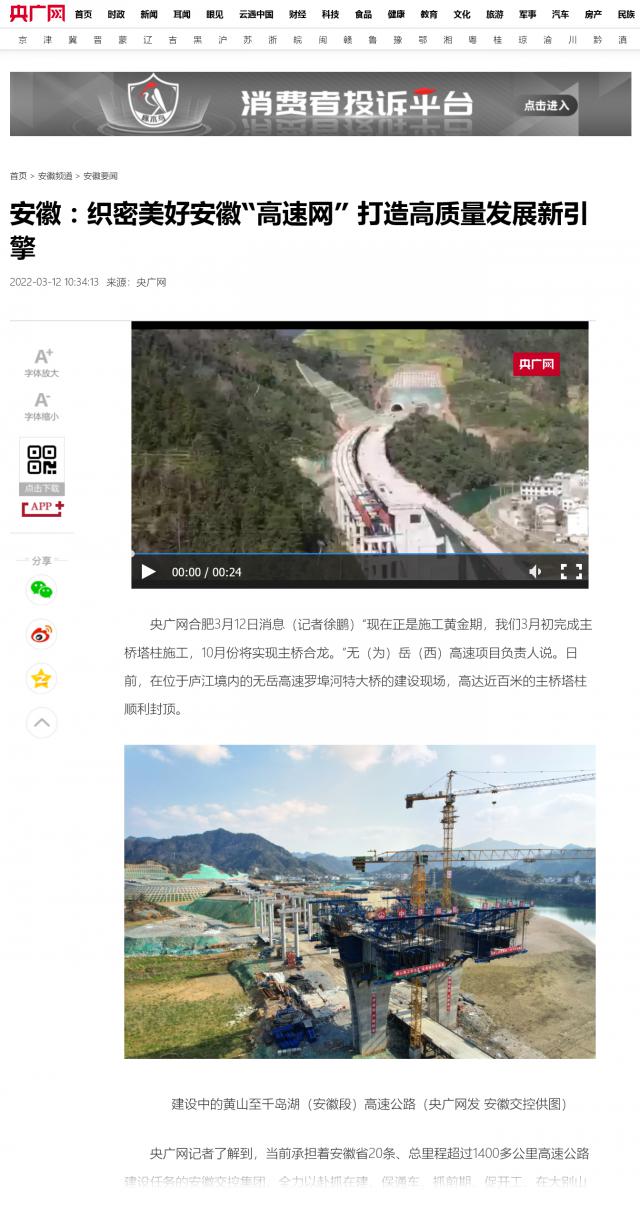The image size is (640, 1205).
Task: Tap 点击进入 on the complaint platform banner
Action: (x=546, y=105)
